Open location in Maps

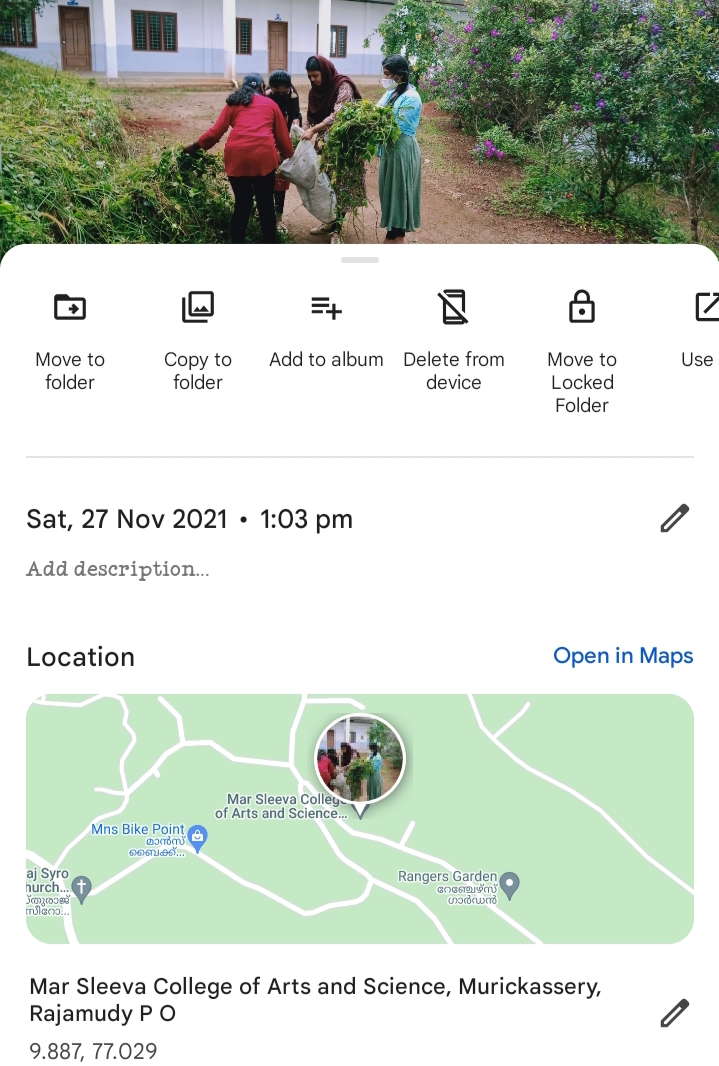(623, 656)
